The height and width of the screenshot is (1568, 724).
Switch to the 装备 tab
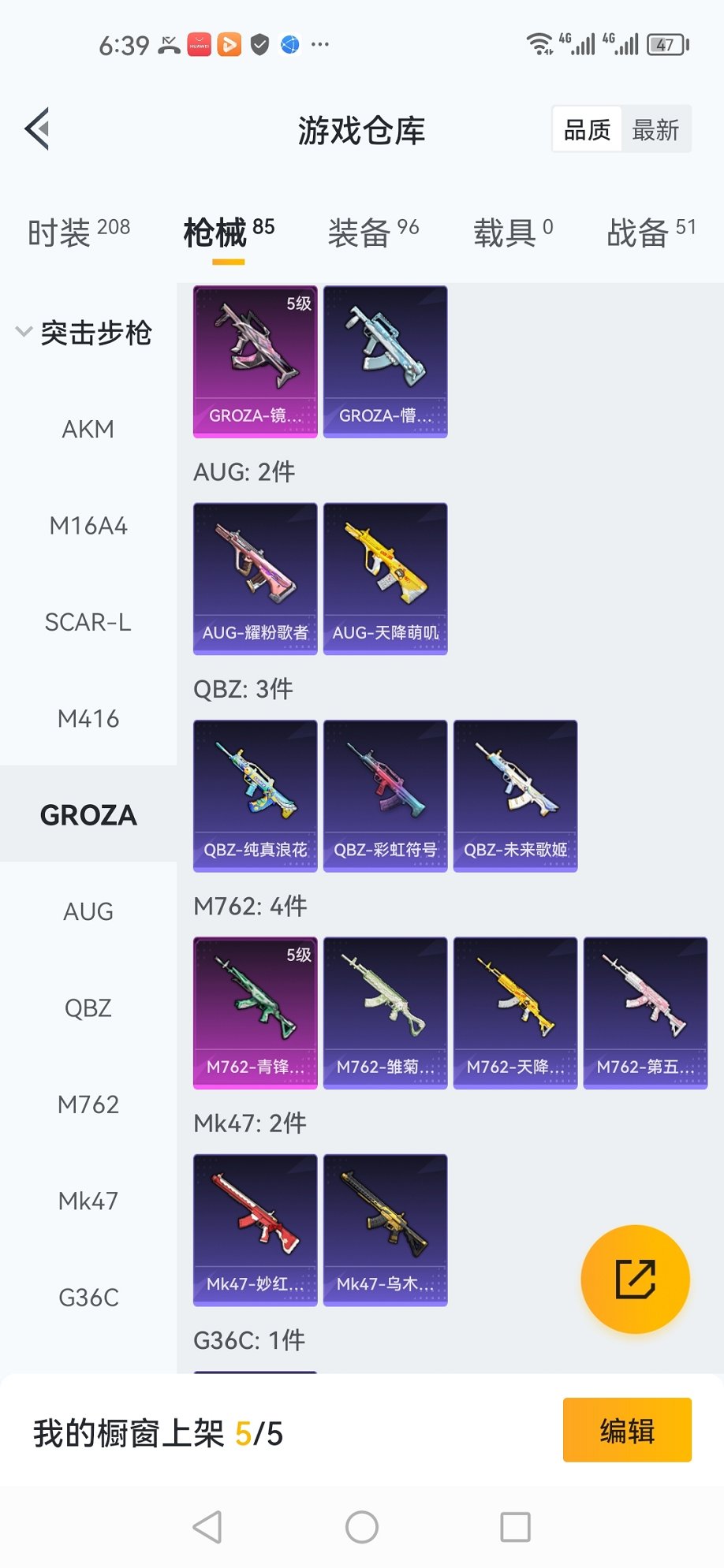tap(373, 232)
